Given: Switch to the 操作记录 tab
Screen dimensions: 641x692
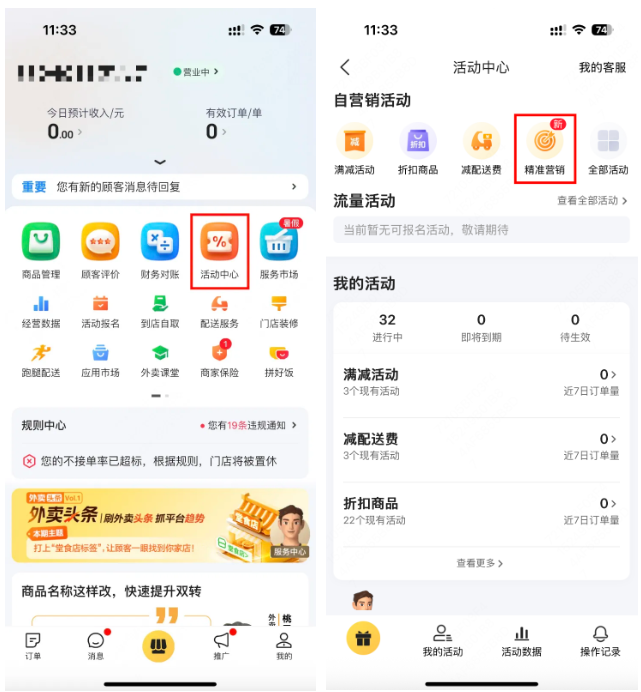Looking at the screenshot, I should (x=600, y=640).
